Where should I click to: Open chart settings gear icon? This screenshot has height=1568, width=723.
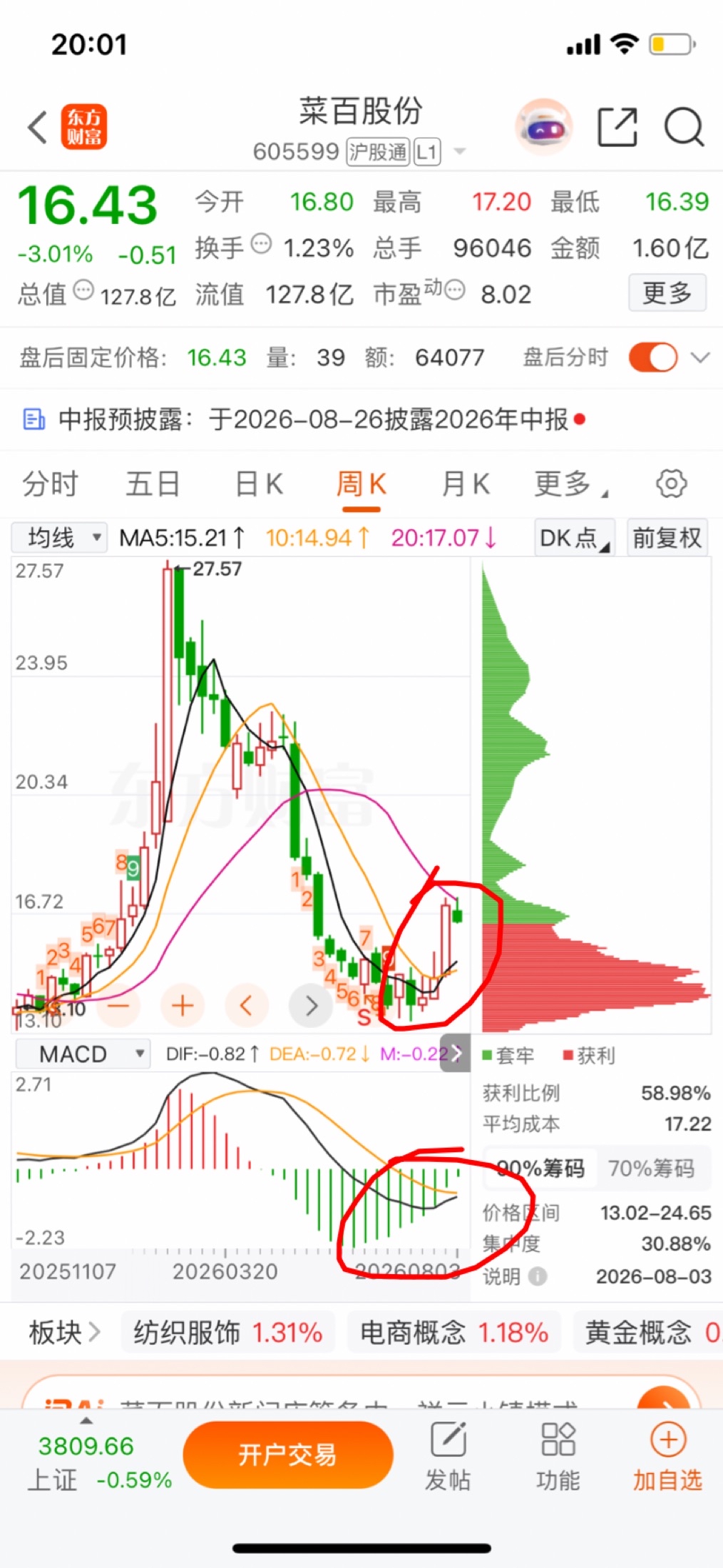coord(671,484)
